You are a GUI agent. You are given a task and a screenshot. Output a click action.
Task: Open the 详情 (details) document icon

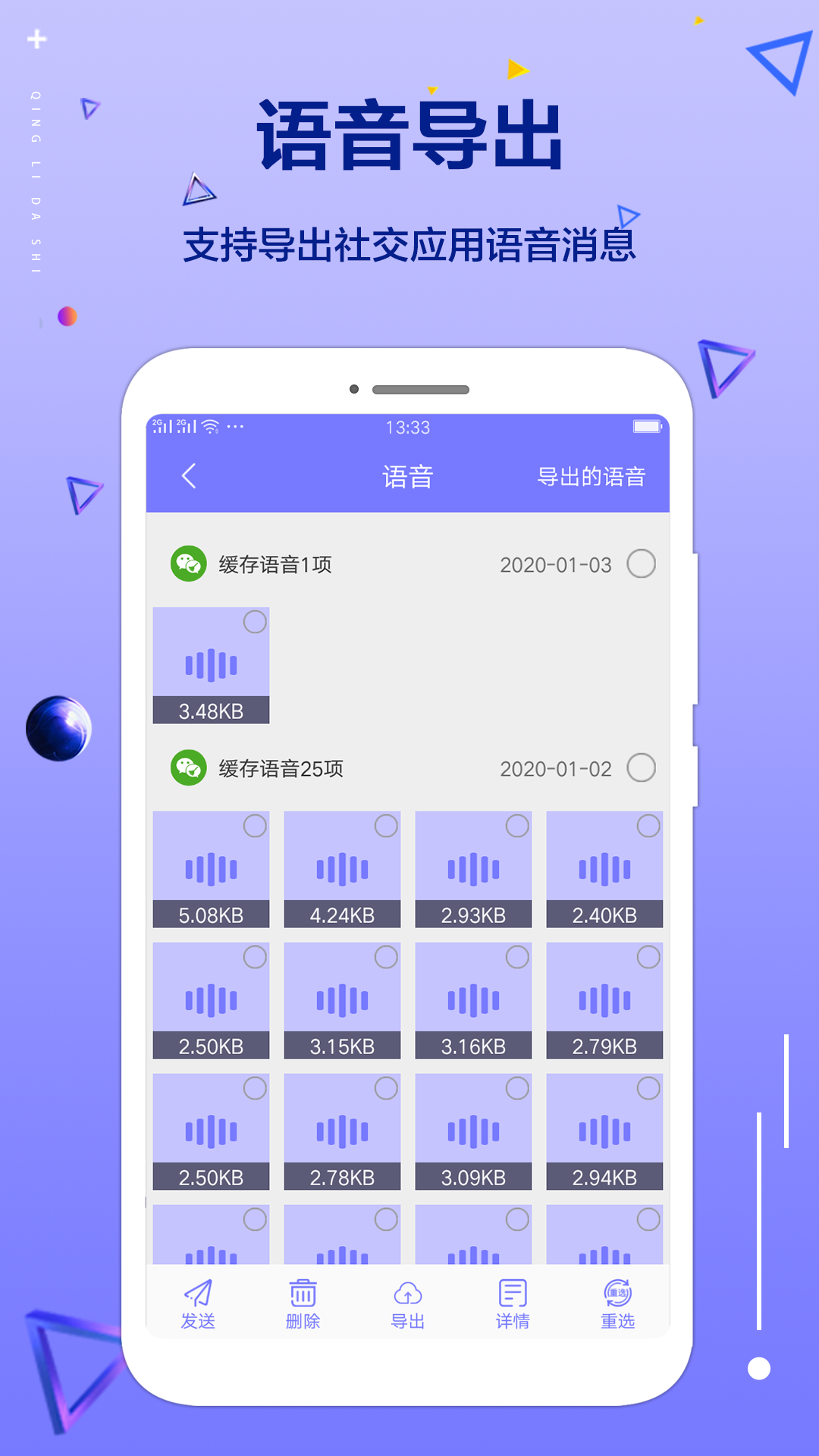513,1294
